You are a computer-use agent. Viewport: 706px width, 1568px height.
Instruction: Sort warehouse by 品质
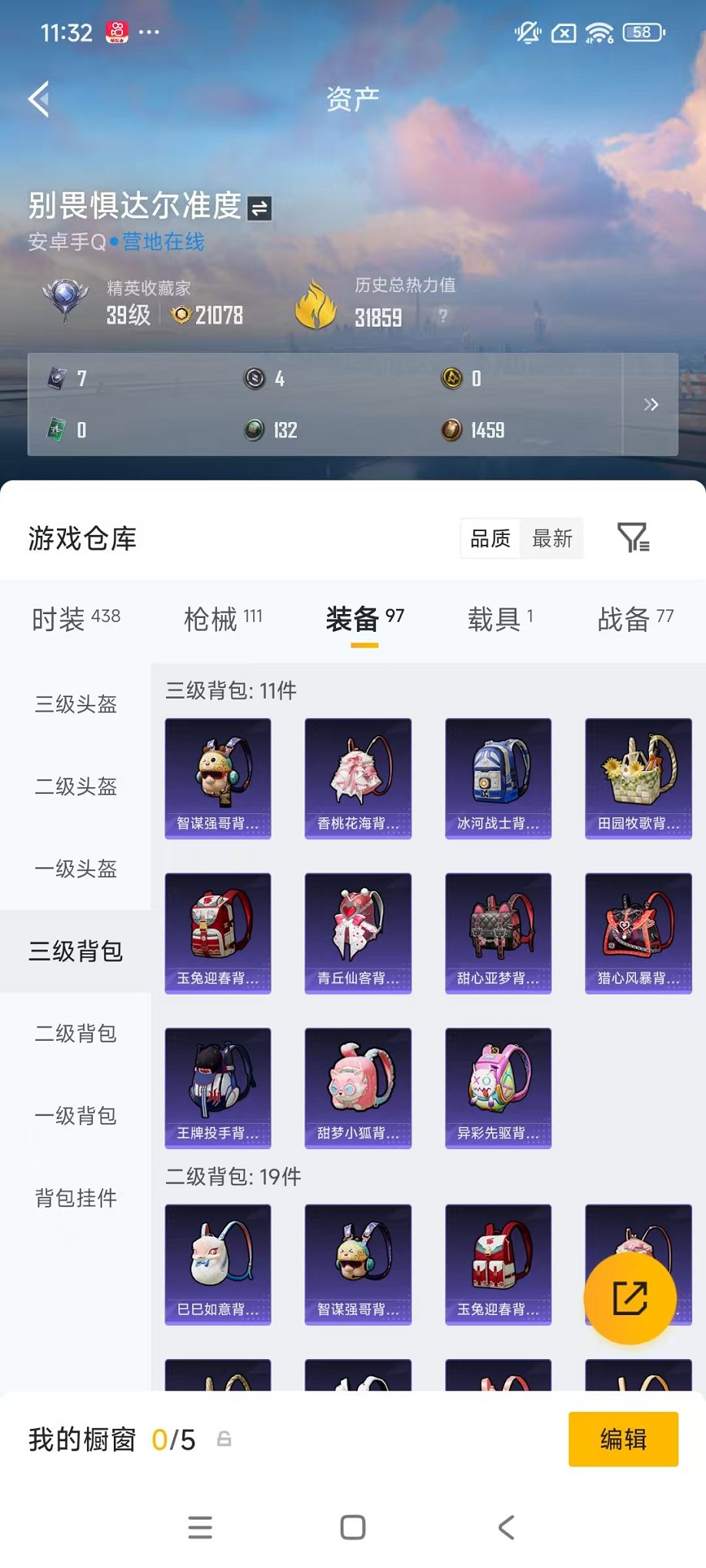(491, 539)
